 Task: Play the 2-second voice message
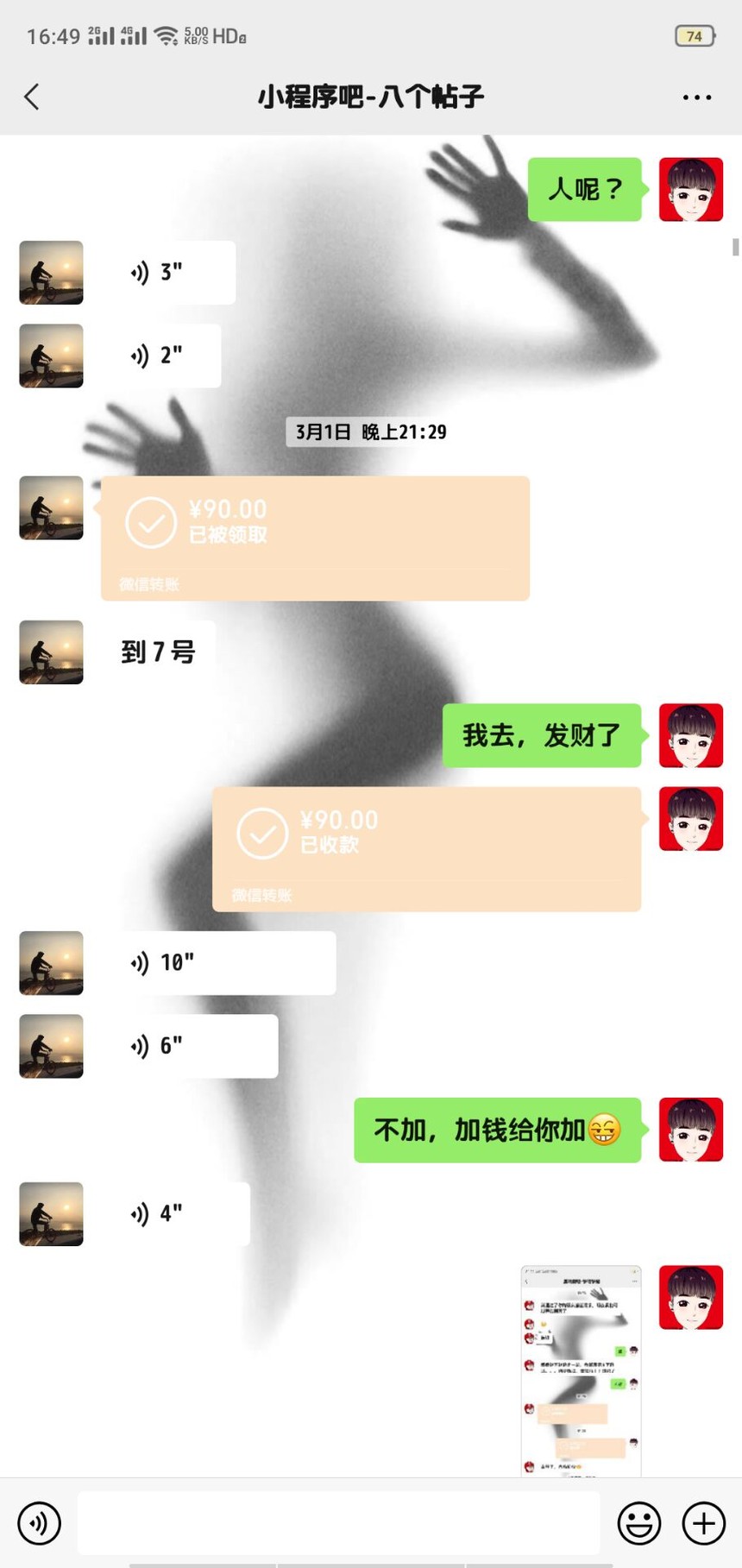(x=161, y=356)
